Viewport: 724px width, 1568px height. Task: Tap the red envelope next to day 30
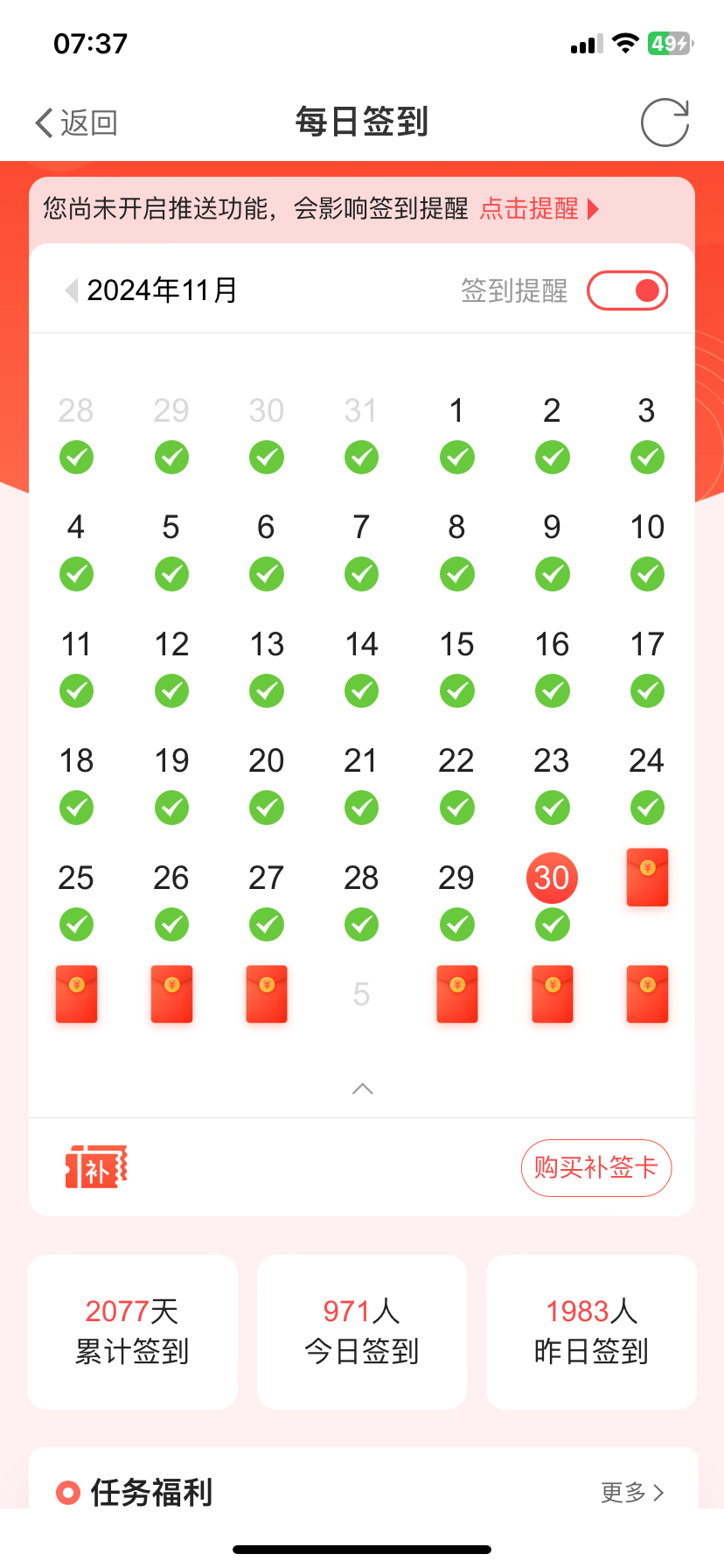tap(647, 878)
